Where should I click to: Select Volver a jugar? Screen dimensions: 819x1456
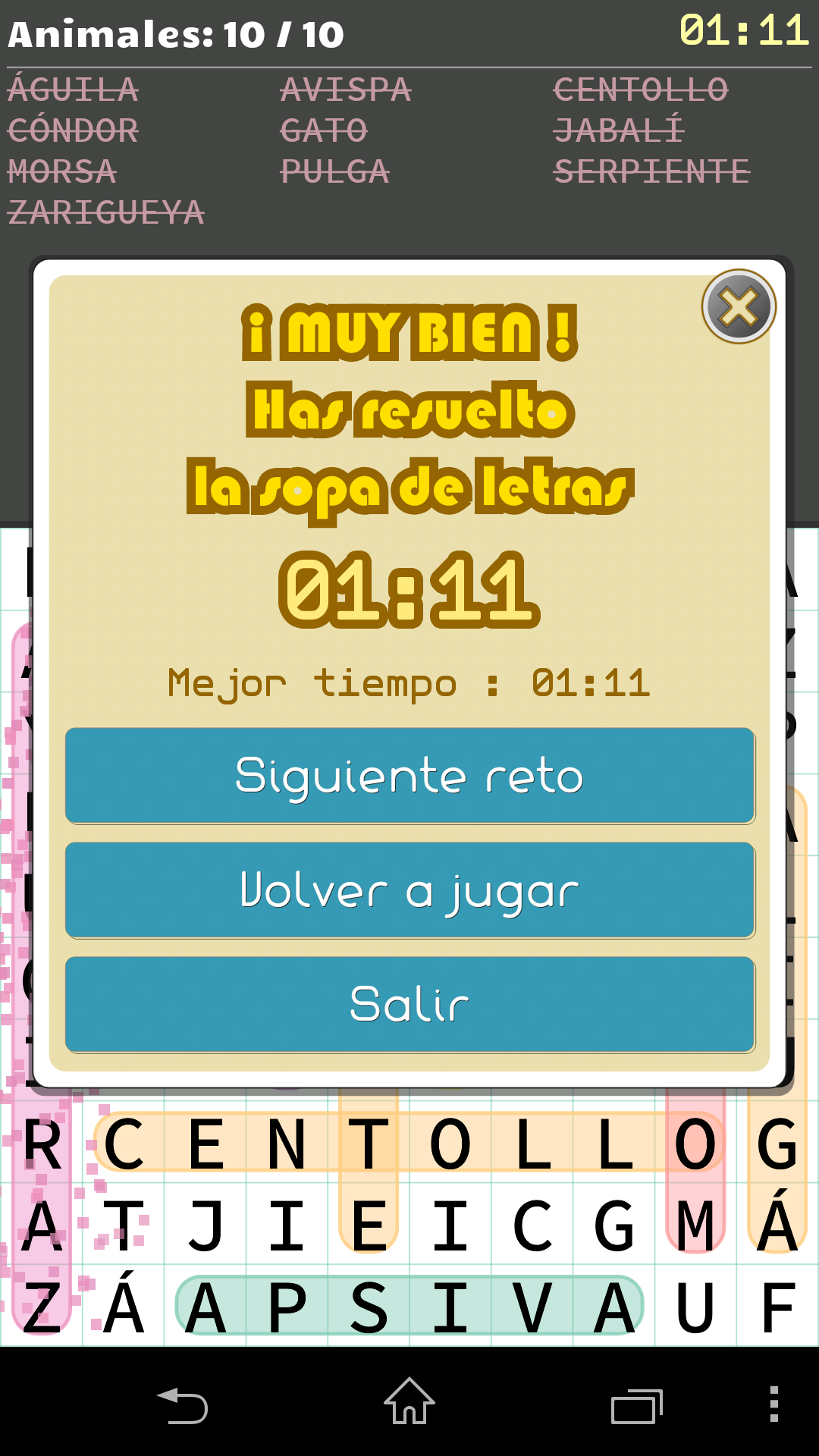coord(409,890)
